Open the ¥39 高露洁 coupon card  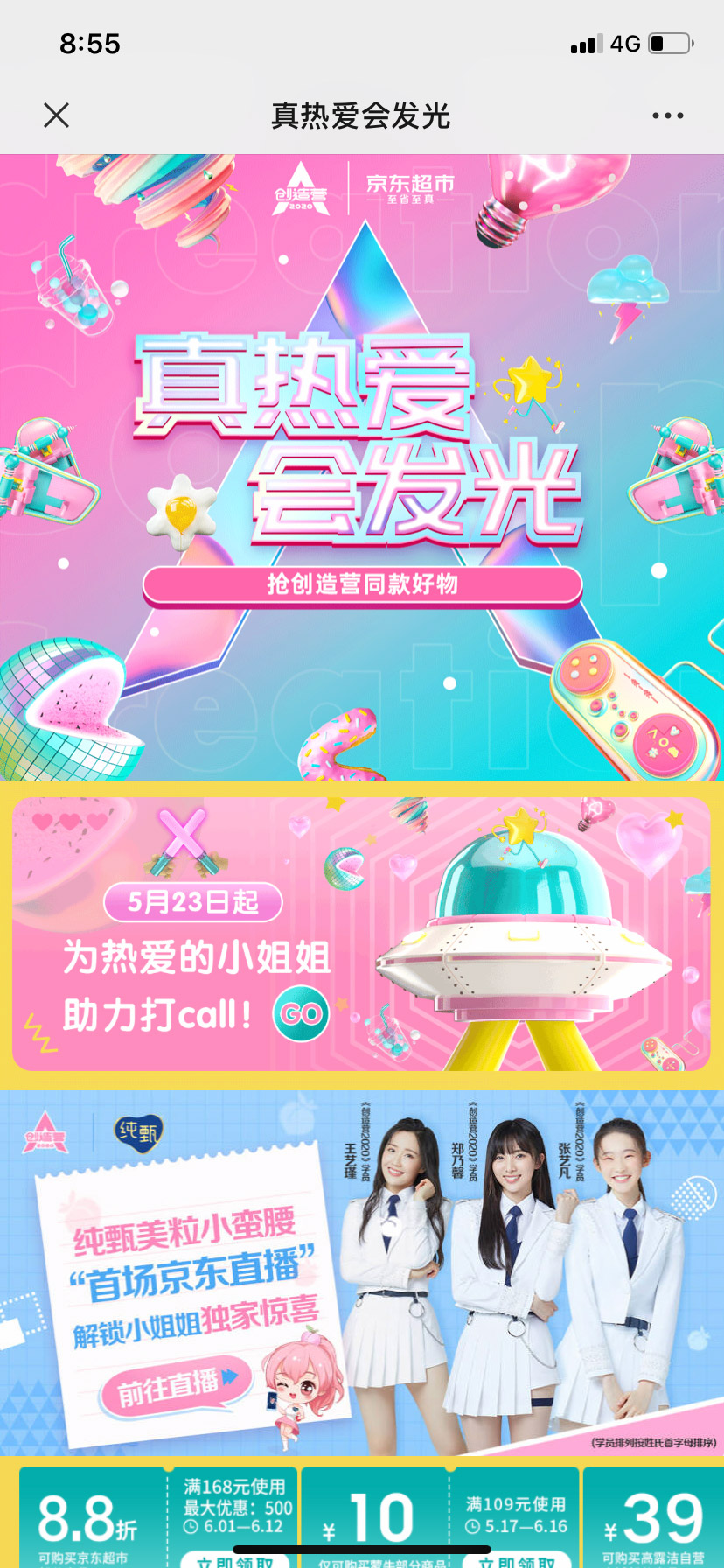(x=656, y=1518)
